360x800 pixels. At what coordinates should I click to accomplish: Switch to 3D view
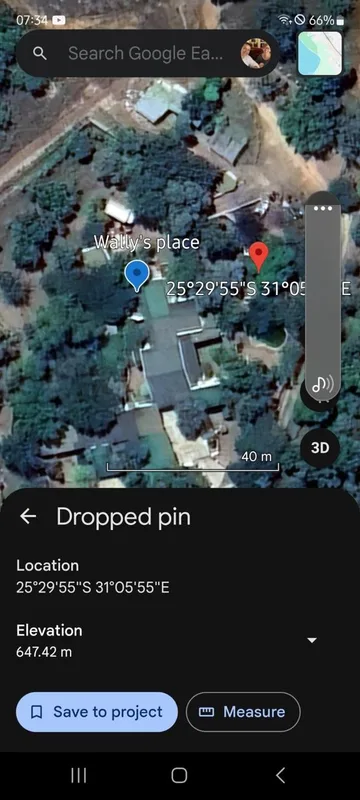click(x=320, y=448)
